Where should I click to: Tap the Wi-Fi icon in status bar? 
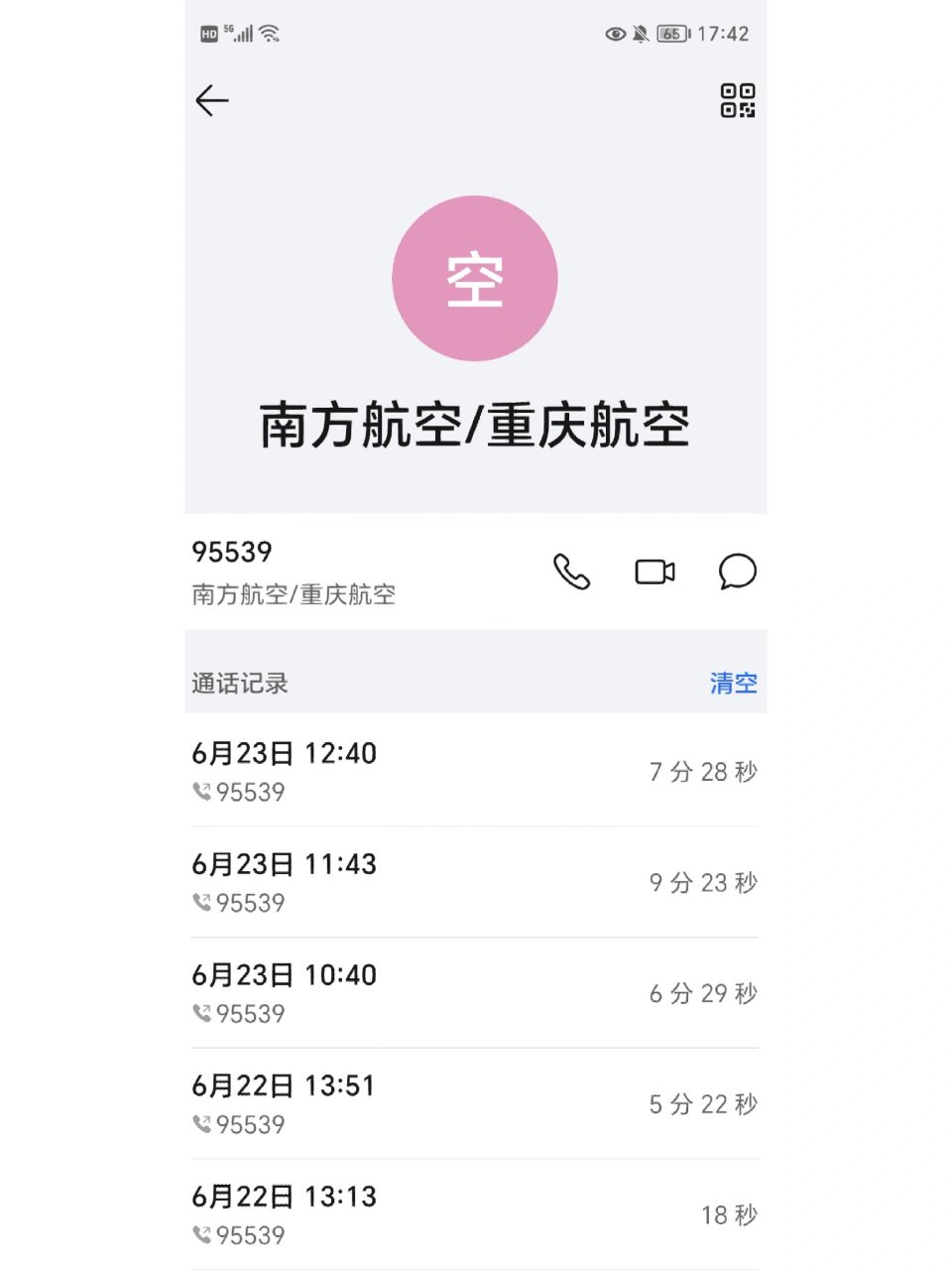coord(270,32)
